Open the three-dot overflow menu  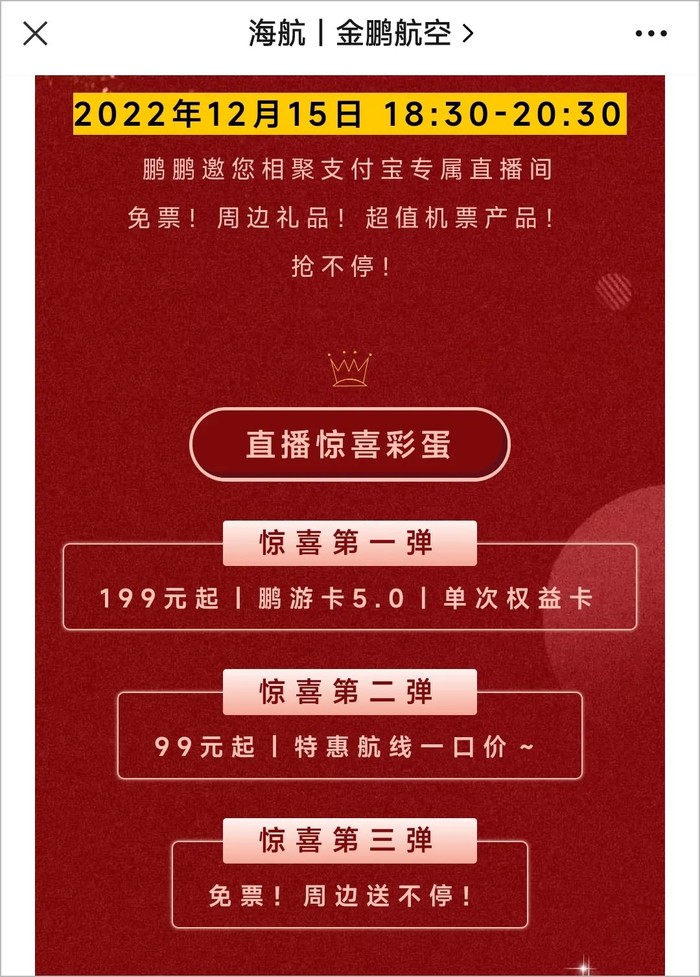click(x=650, y=34)
